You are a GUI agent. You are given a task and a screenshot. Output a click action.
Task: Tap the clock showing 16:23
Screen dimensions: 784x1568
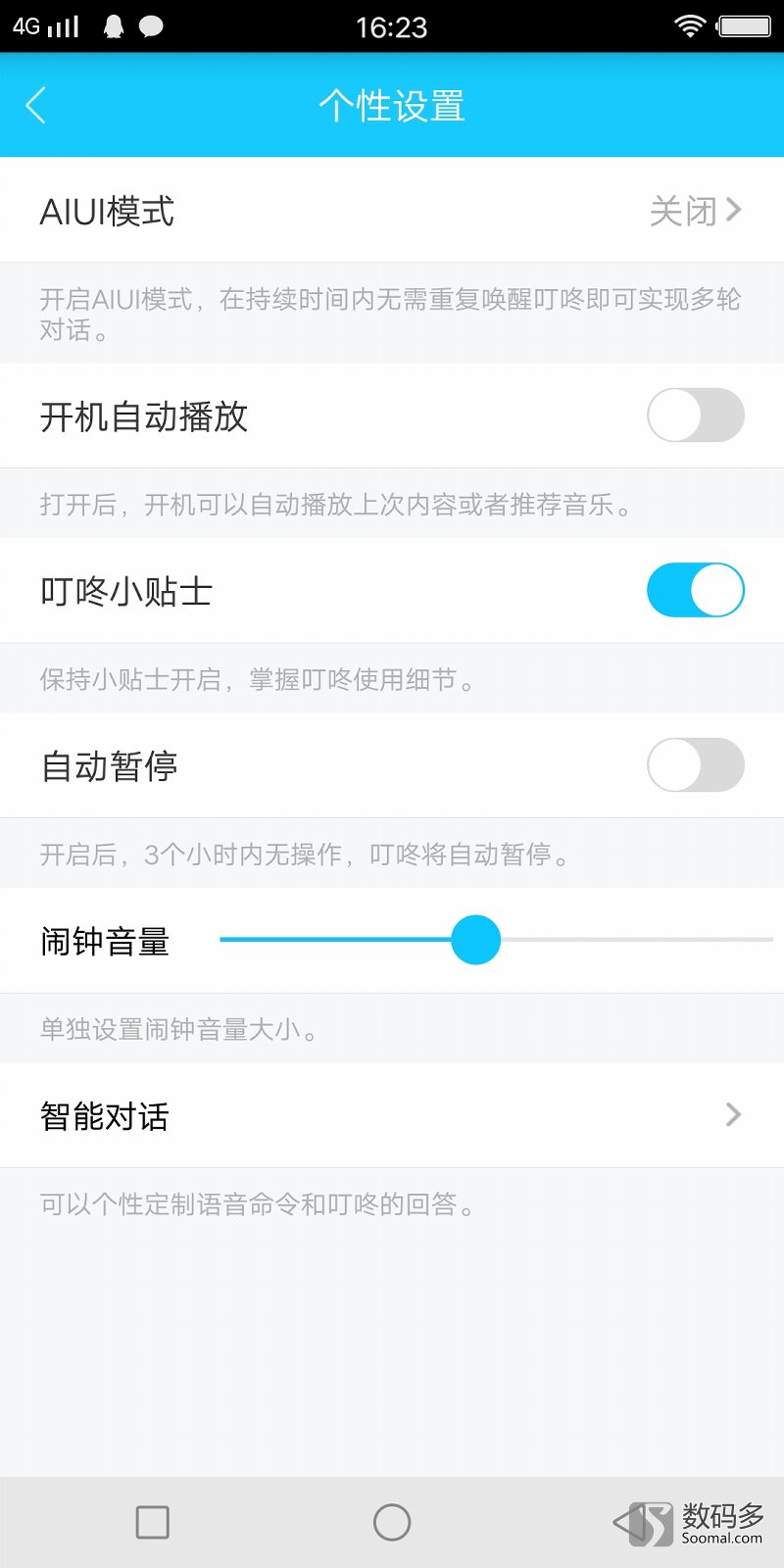coord(392,26)
